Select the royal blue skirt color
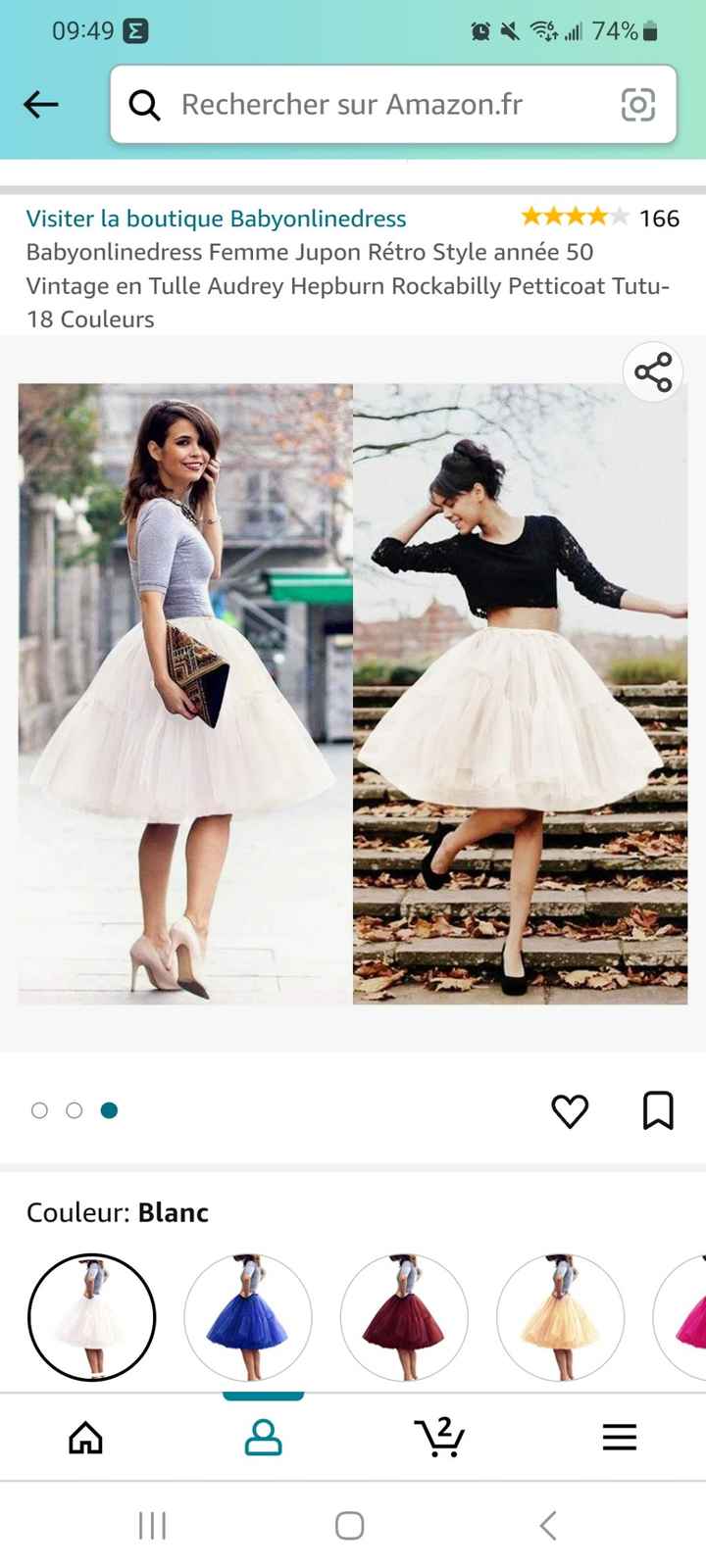This screenshot has height=1568, width=706. click(248, 1317)
